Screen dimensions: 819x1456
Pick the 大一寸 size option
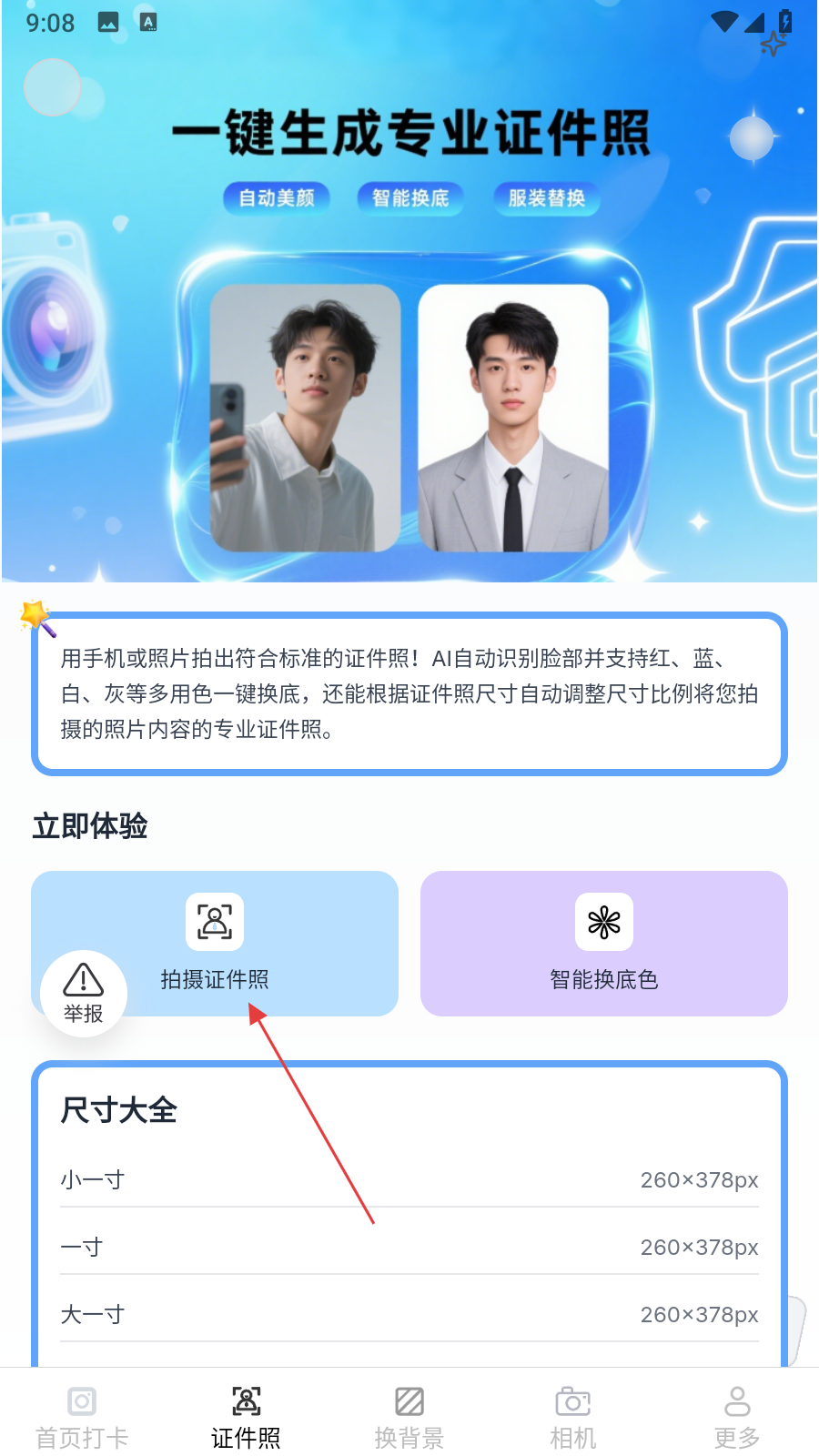tap(409, 1315)
